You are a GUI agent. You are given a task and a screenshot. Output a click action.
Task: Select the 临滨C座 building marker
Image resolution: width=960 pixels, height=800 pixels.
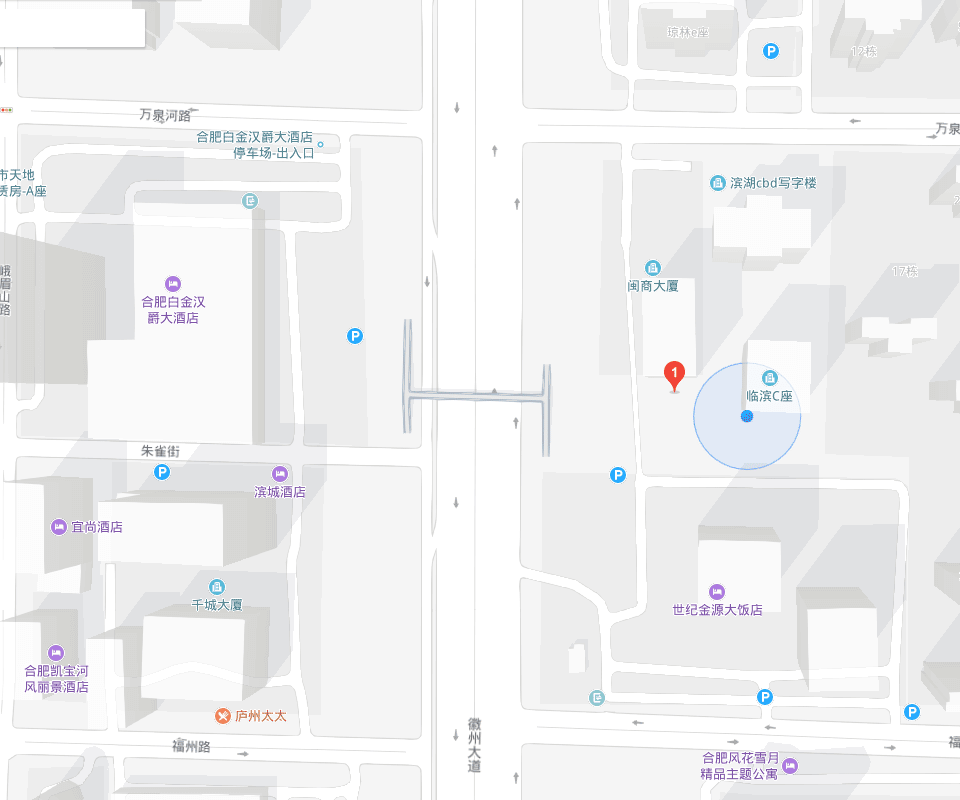coord(770,378)
